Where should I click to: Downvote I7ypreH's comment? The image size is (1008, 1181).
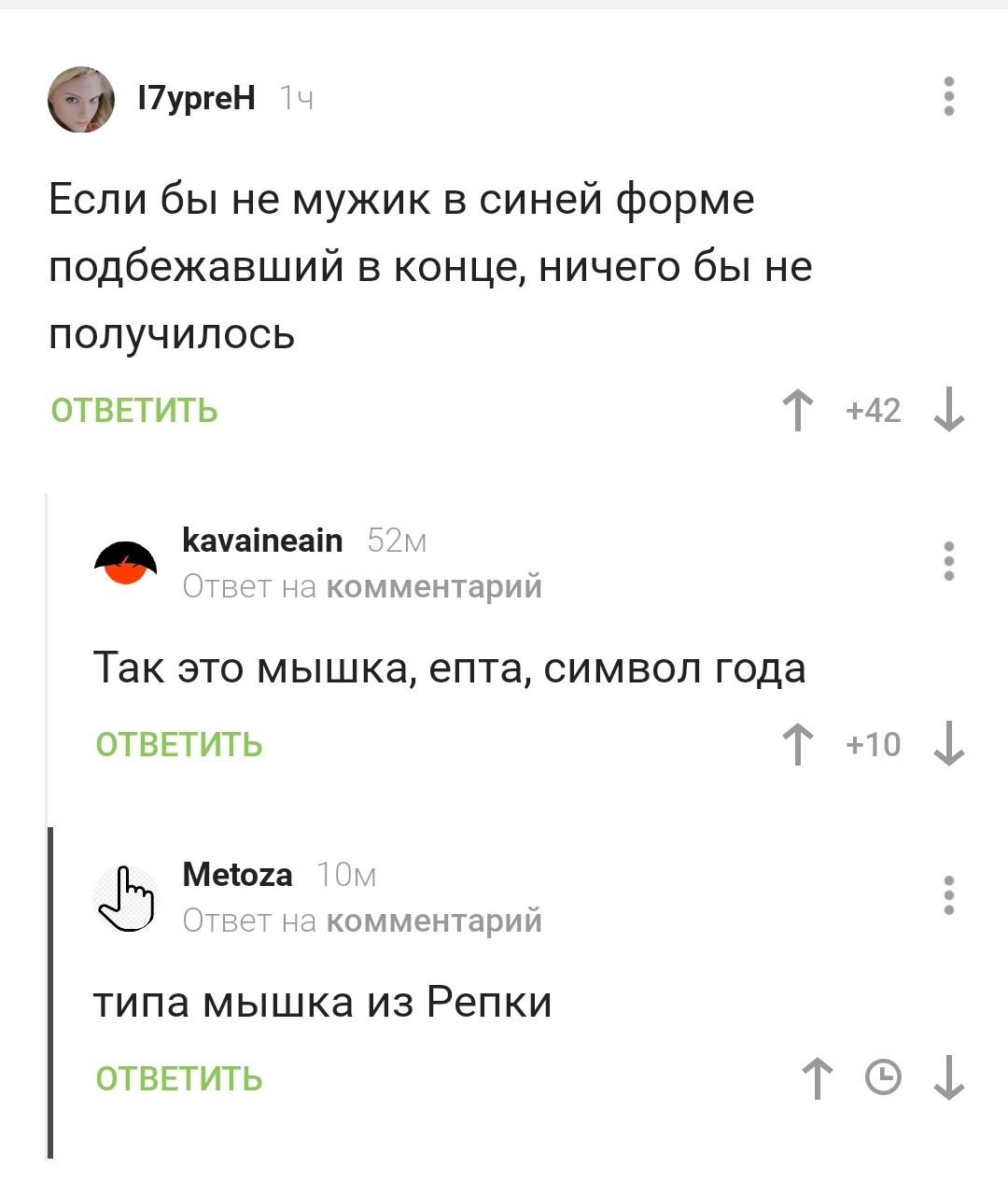click(x=948, y=411)
